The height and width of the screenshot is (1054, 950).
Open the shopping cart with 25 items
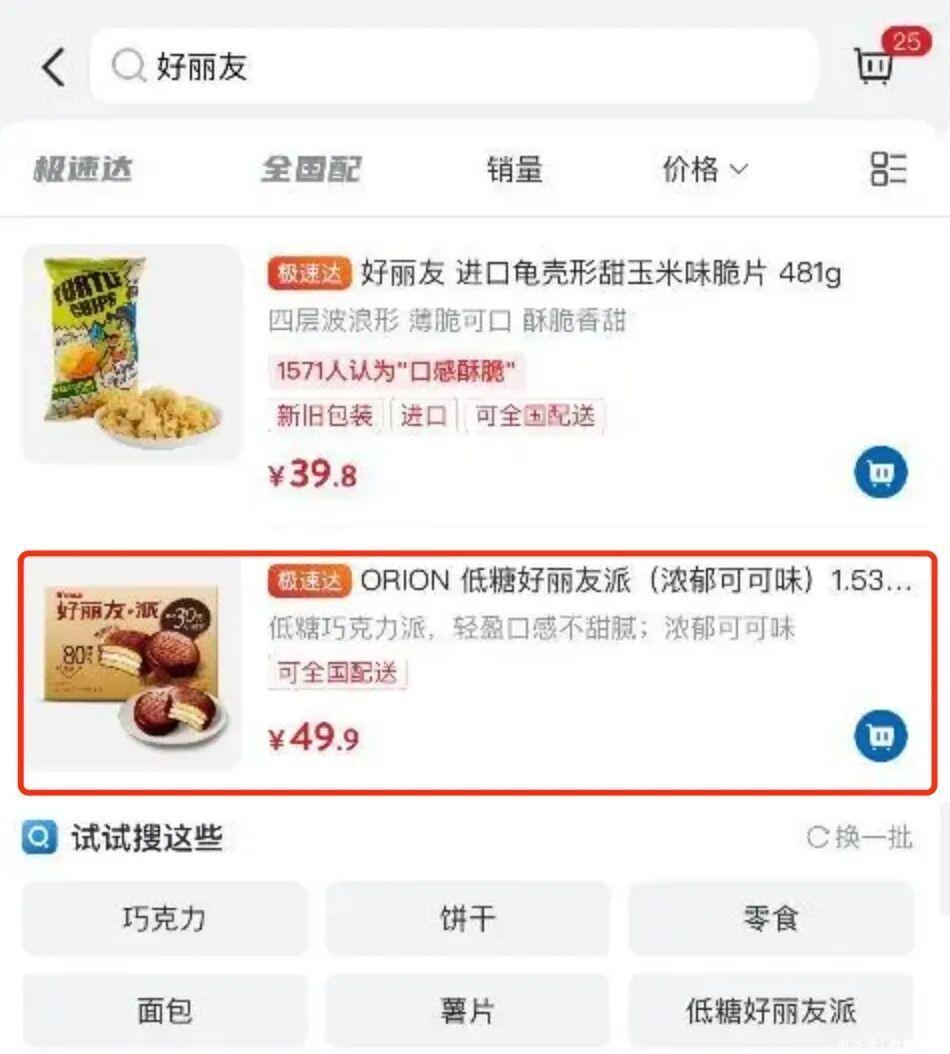coord(878,64)
